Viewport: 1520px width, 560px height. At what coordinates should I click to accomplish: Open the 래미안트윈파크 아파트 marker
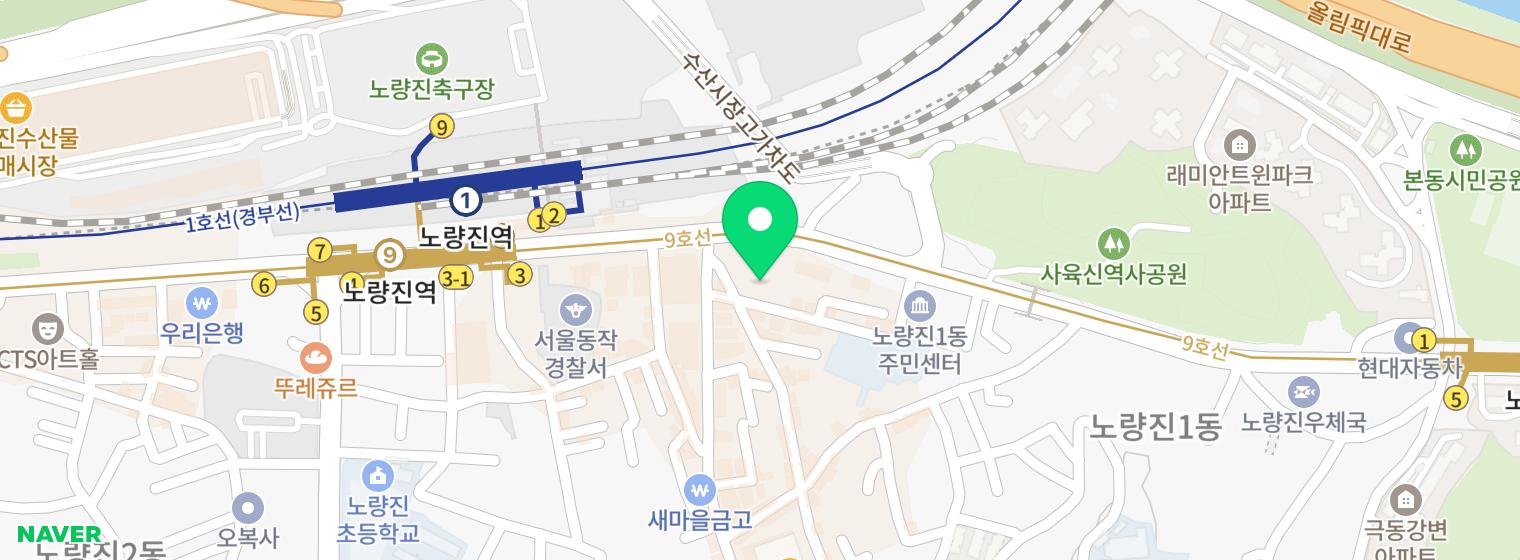1239,146
